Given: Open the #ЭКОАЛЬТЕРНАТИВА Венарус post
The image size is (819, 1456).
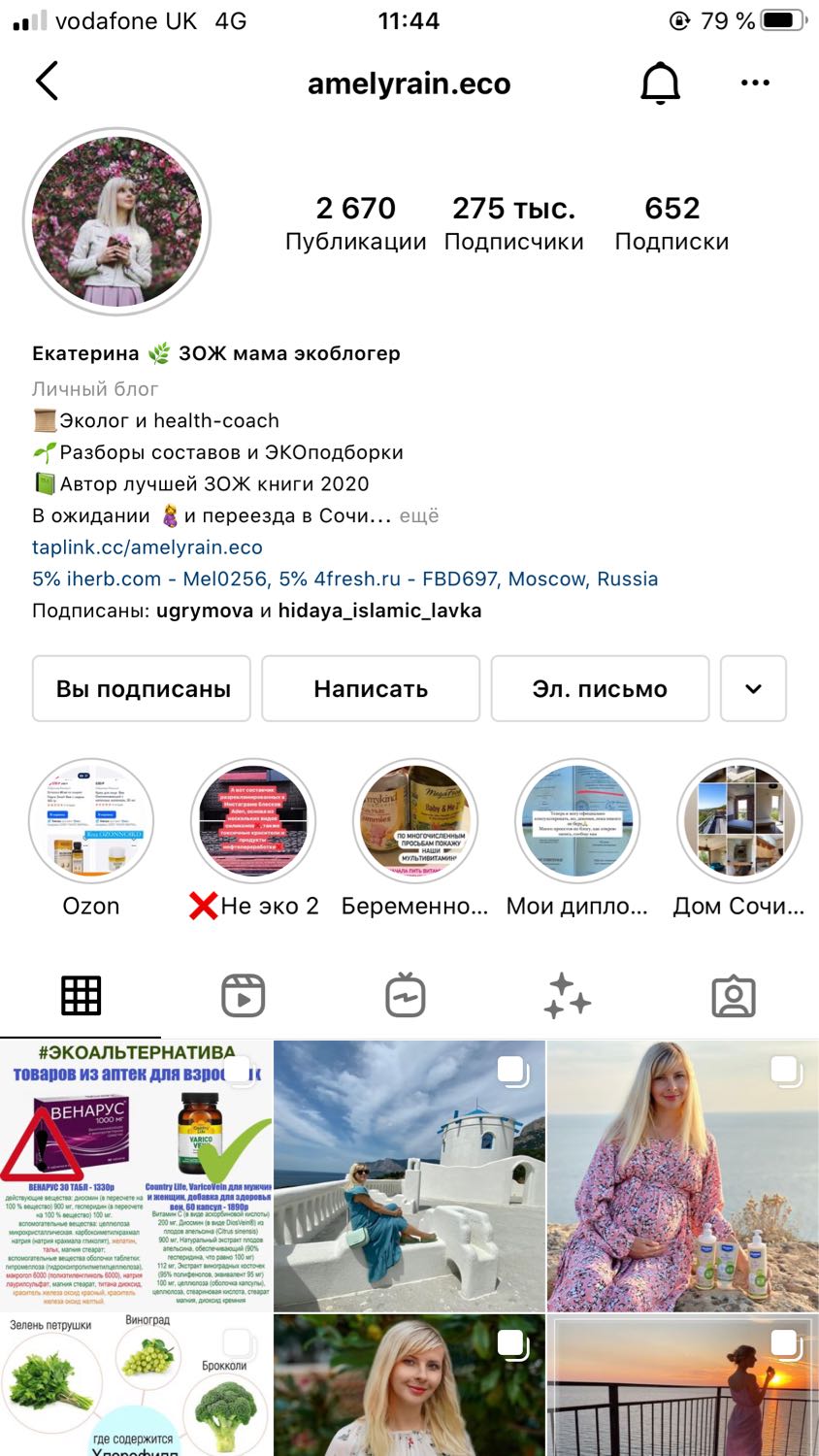Looking at the screenshot, I should [x=136, y=1175].
